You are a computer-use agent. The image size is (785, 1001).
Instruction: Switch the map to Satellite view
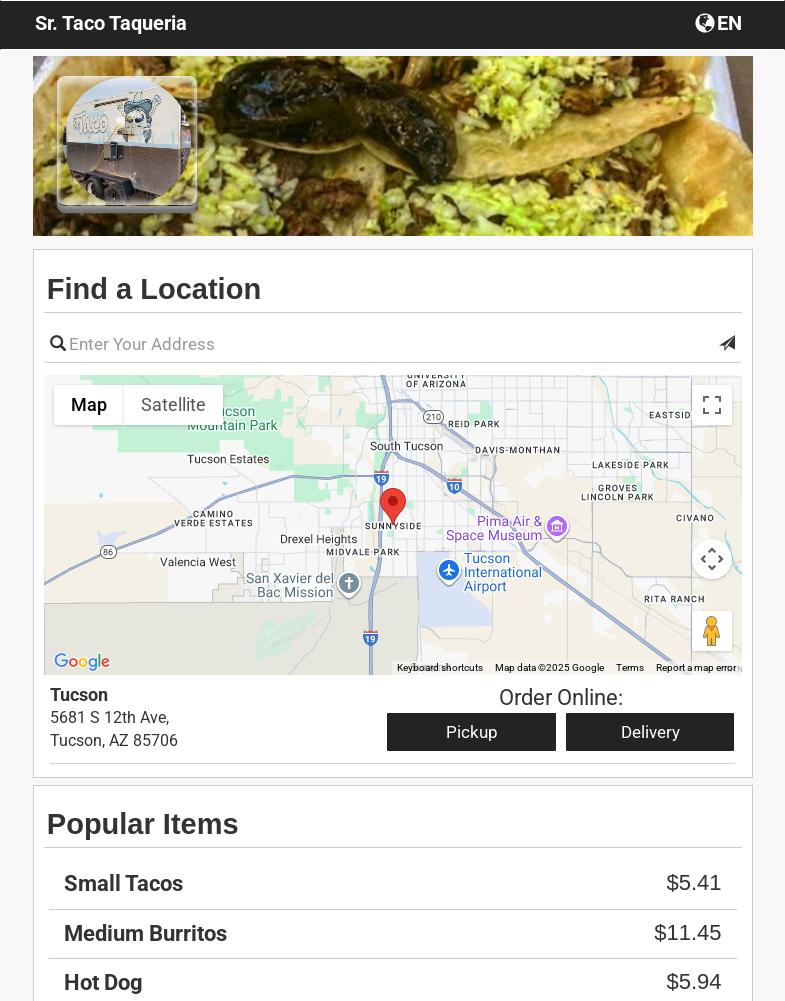click(173, 405)
